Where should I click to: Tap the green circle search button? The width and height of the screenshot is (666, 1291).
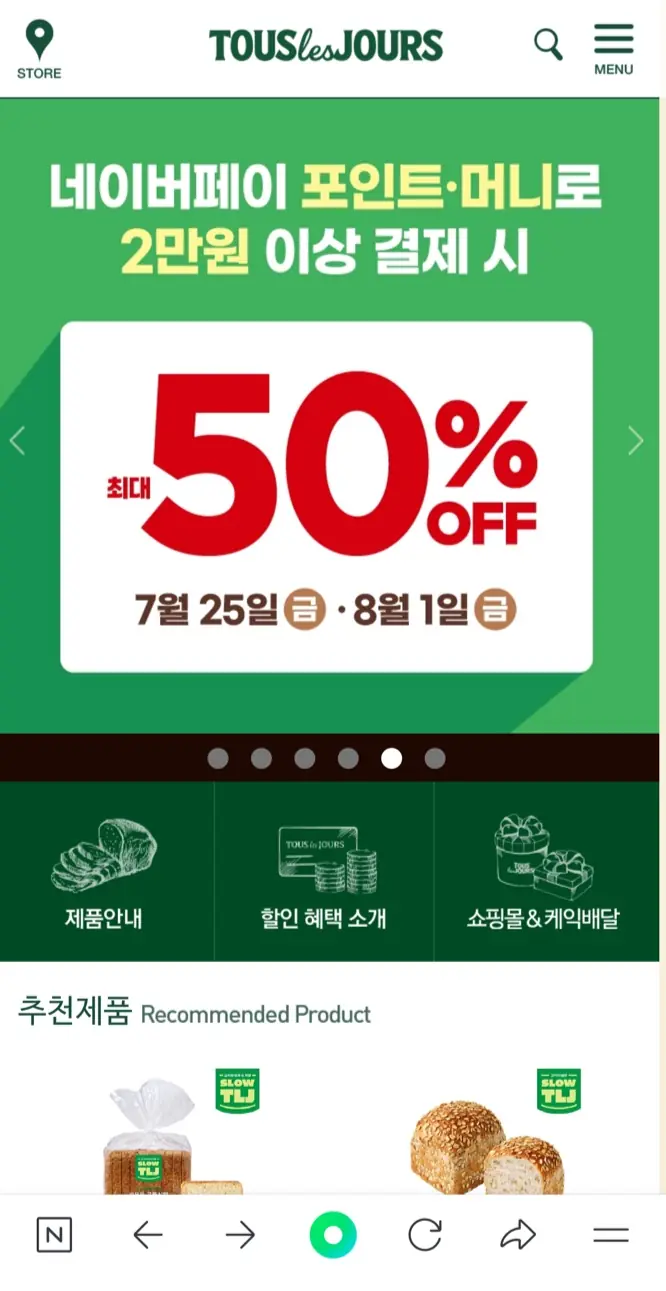tap(333, 1236)
